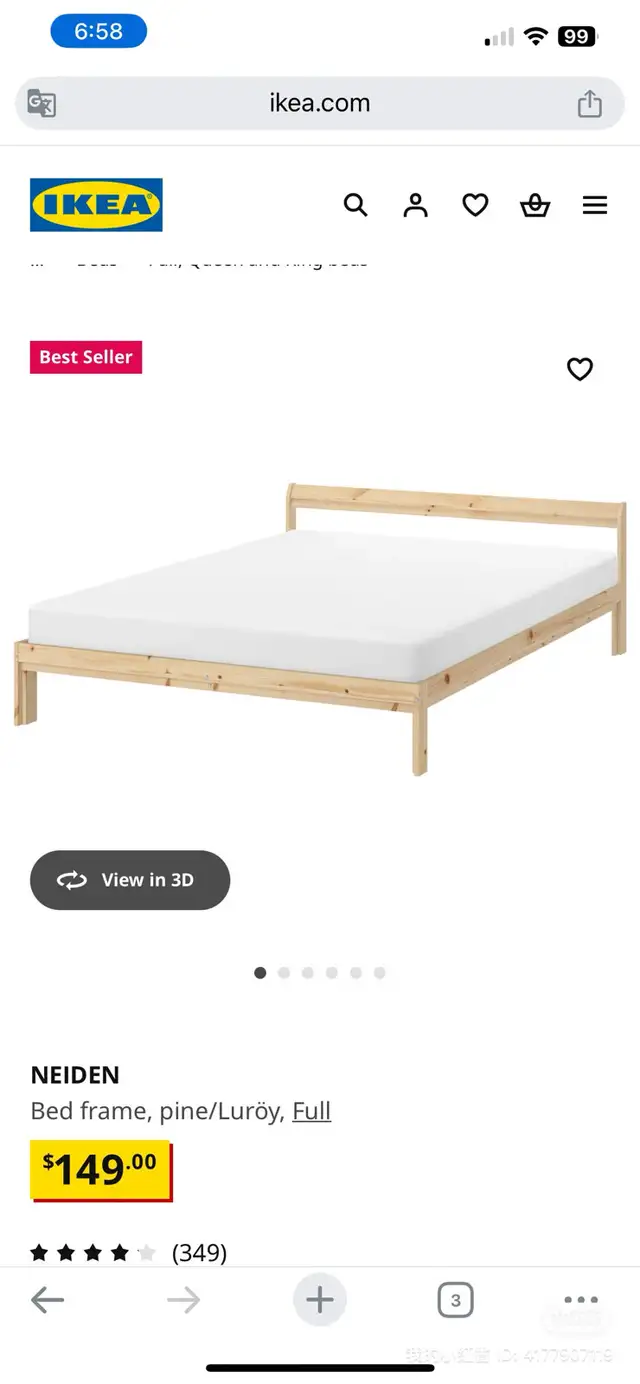This screenshot has height=1384, width=640.
Task: Jump to second image via page dots
Action: tap(284, 972)
